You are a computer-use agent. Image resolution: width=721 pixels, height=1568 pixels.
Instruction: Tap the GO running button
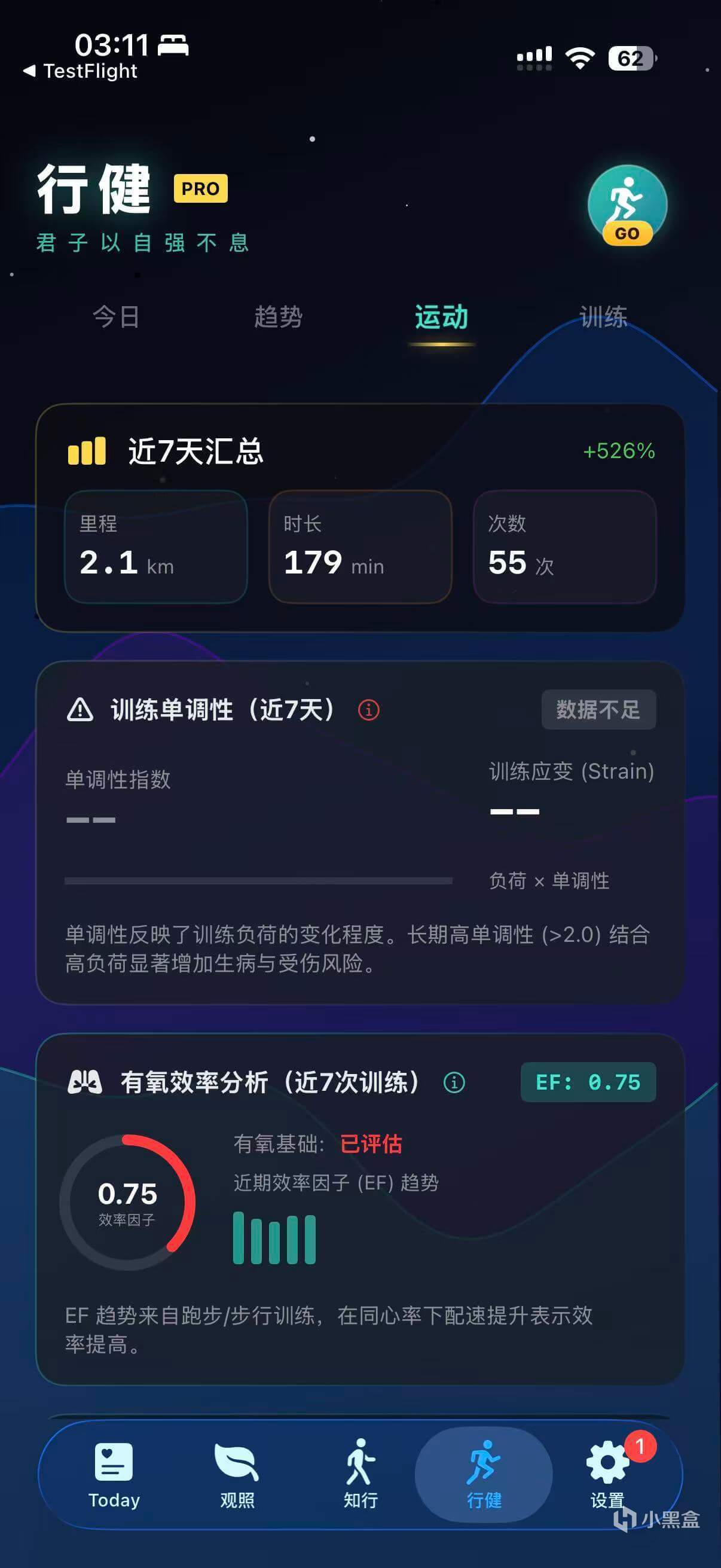[627, 206]
